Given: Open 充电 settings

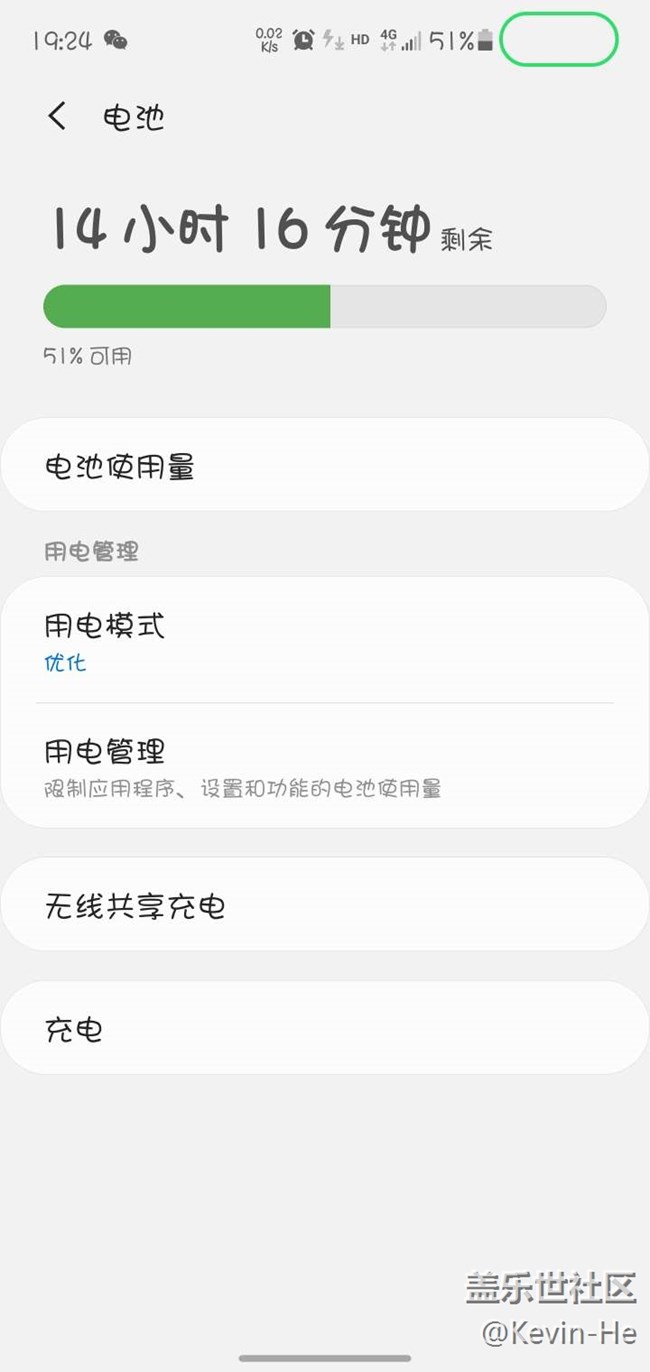Looking at the screenshot, I should (324, 1028).
